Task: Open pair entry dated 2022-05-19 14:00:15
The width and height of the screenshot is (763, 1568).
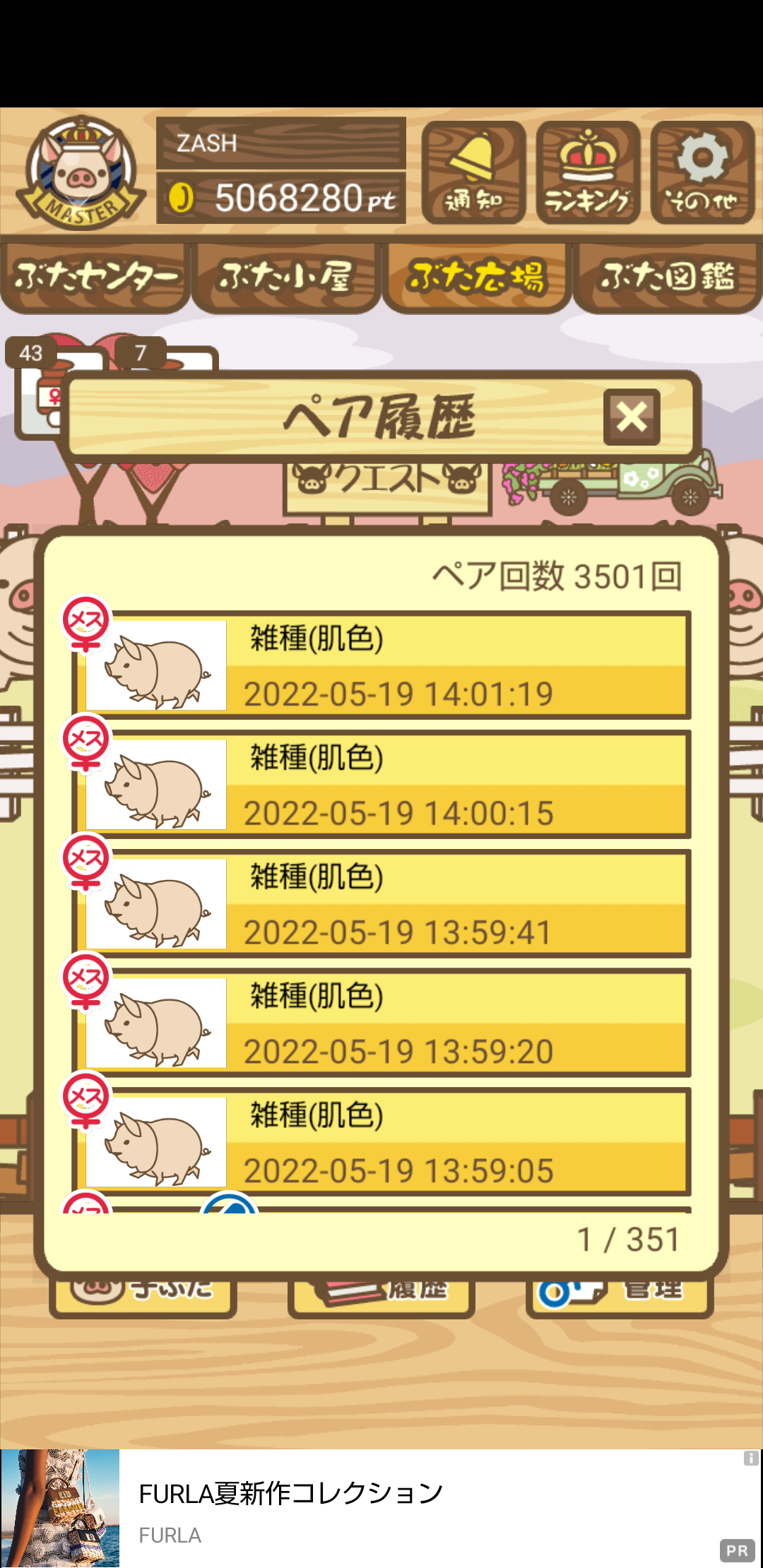Action: click(x=381, y=784)
